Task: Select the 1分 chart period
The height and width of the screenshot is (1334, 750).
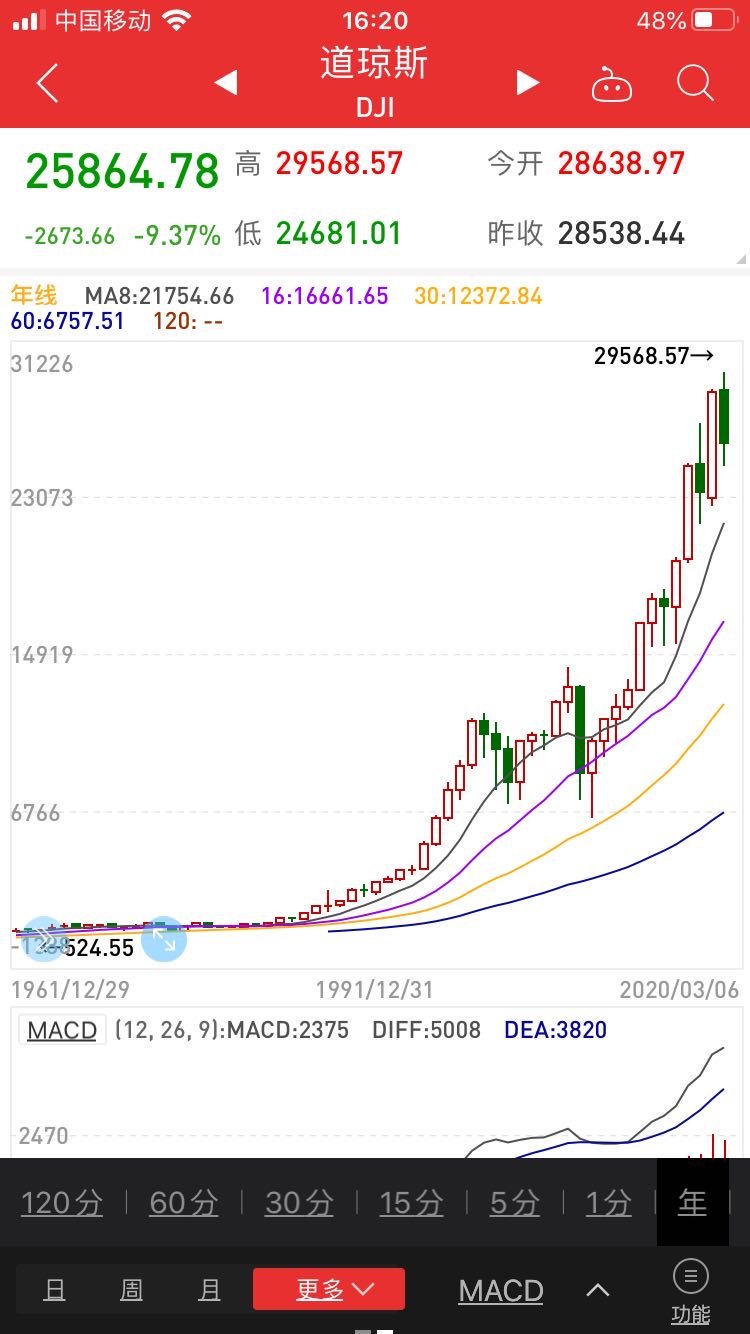Action: coord(608,1203)
